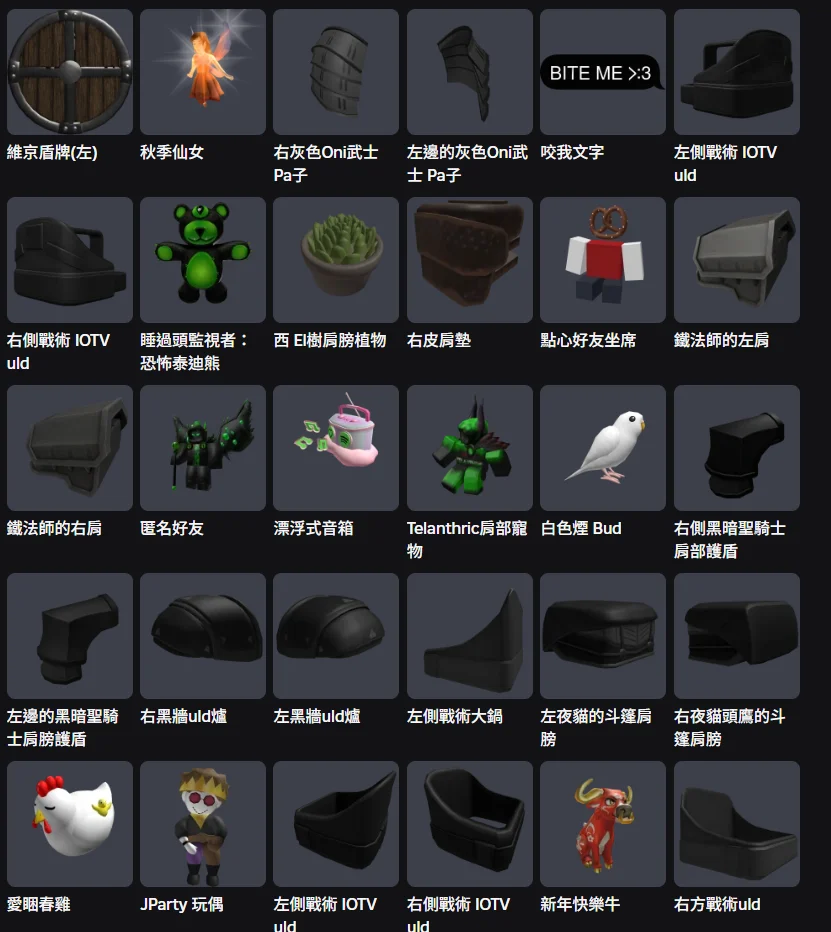Select the JParty 玩偶 item
The height and width of the screenshot is (932, 831).
point(203,824)
